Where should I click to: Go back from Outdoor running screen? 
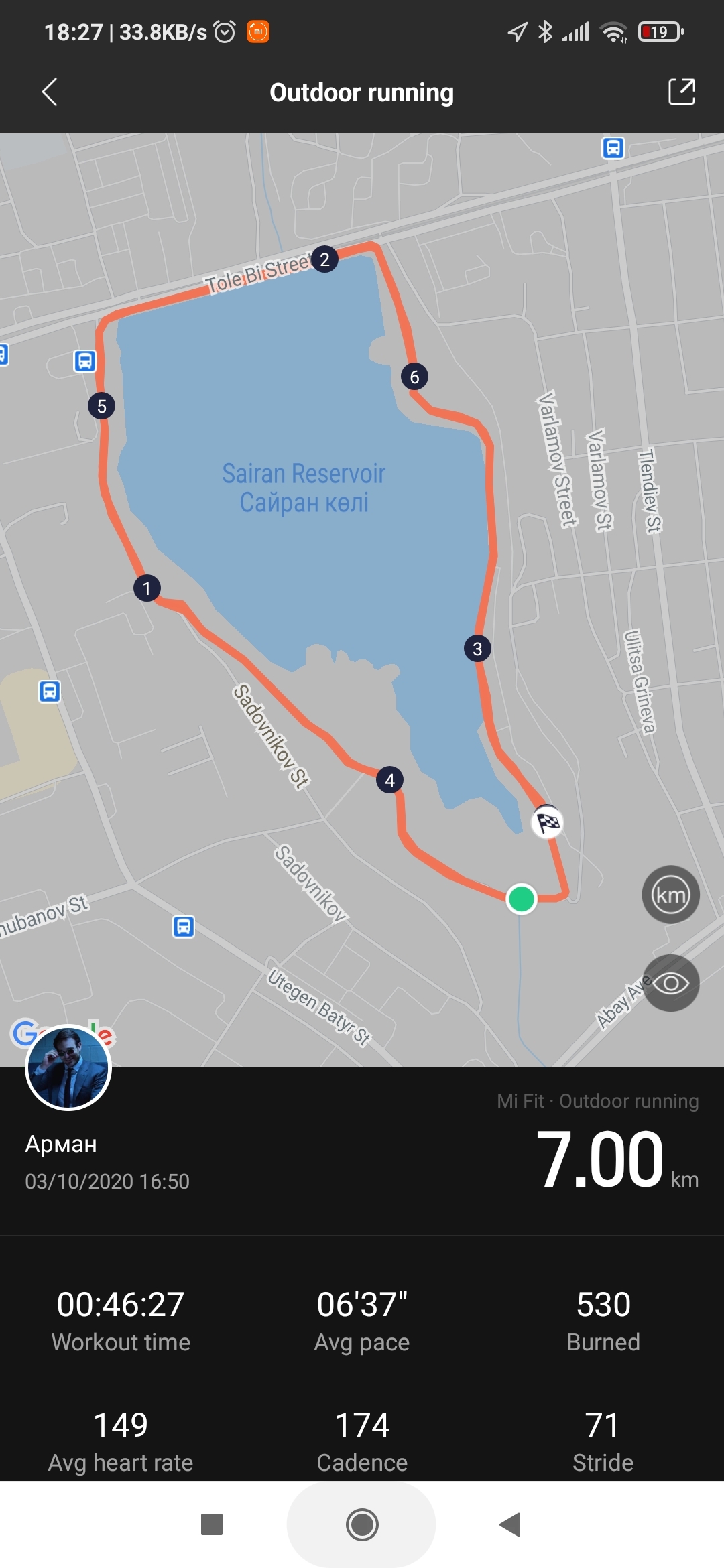[50, 92]
